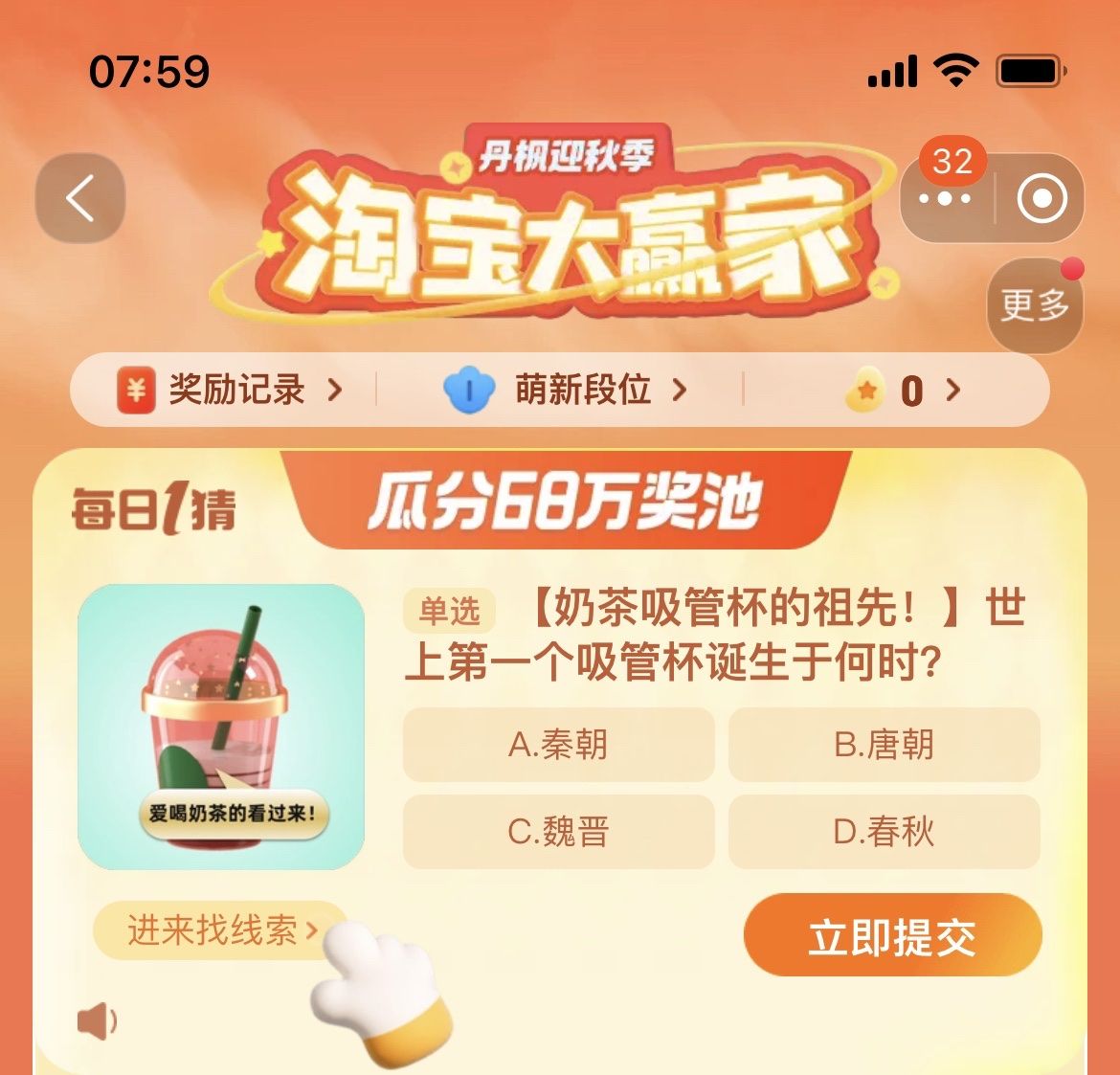Image resolution: width=1120 pixels, height=1075 pixels.
Task: View 奖励记录 reward records
Action: 230,391
